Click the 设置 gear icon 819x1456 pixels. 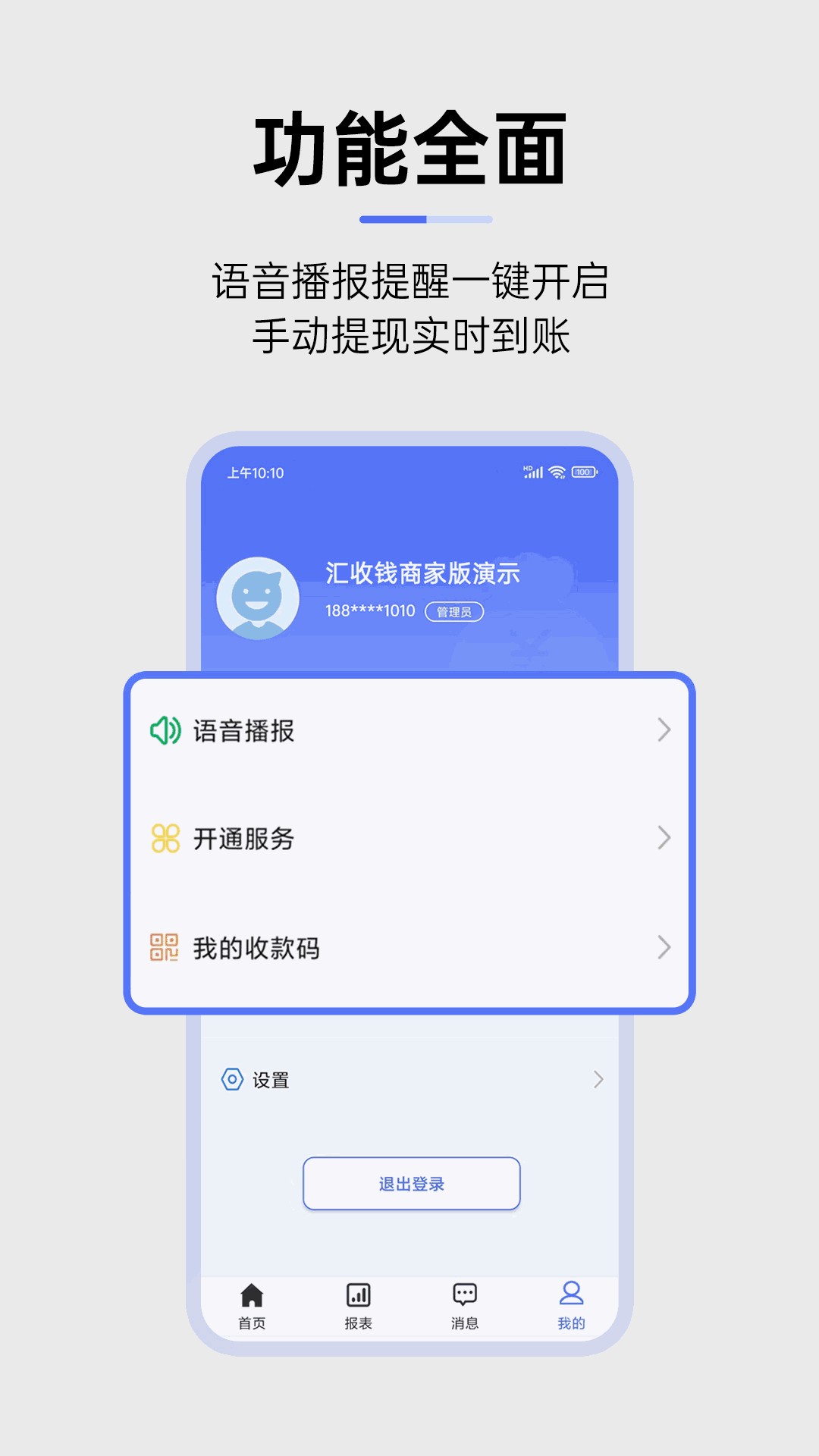[230, 1079]
